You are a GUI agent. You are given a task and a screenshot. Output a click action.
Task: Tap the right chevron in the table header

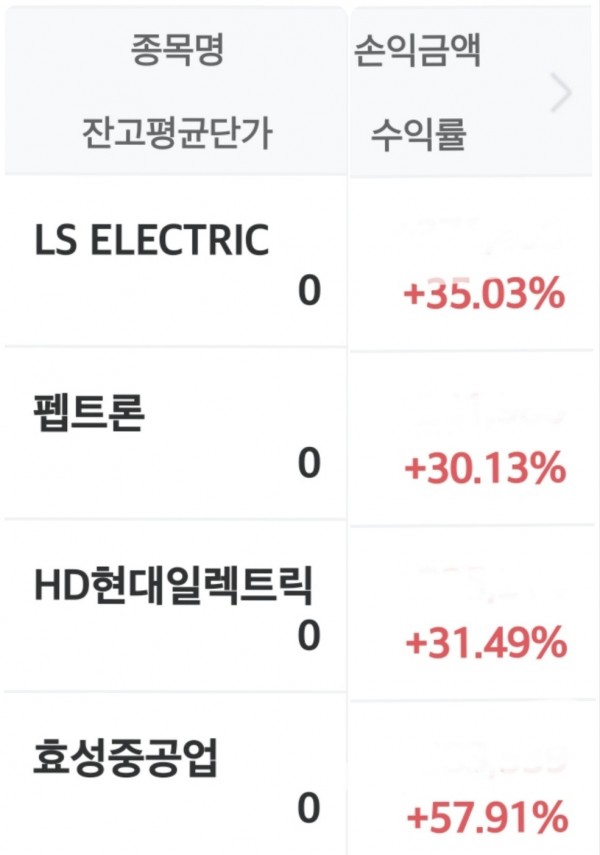point(562,93)
